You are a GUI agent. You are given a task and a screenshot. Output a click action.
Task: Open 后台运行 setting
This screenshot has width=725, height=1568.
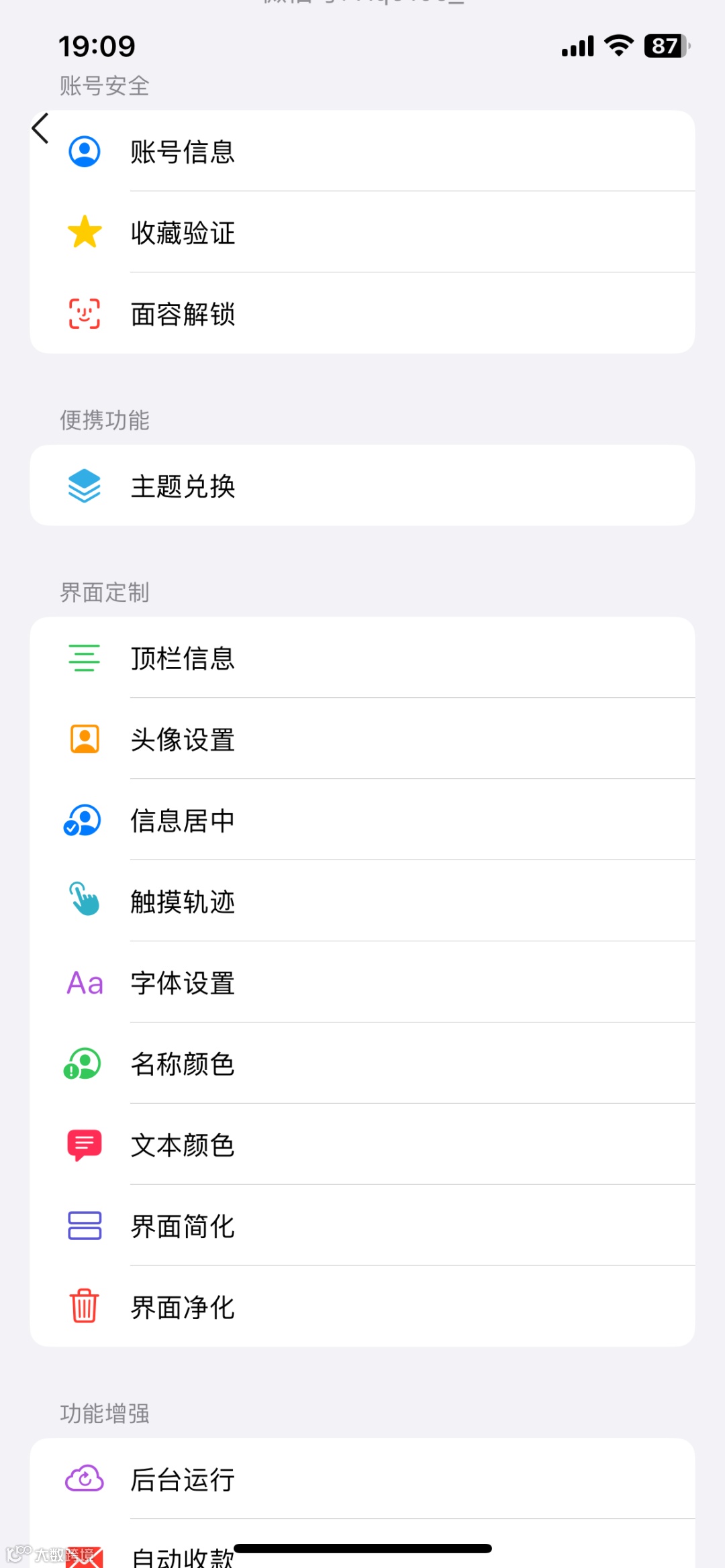(x=362, y=1479)
